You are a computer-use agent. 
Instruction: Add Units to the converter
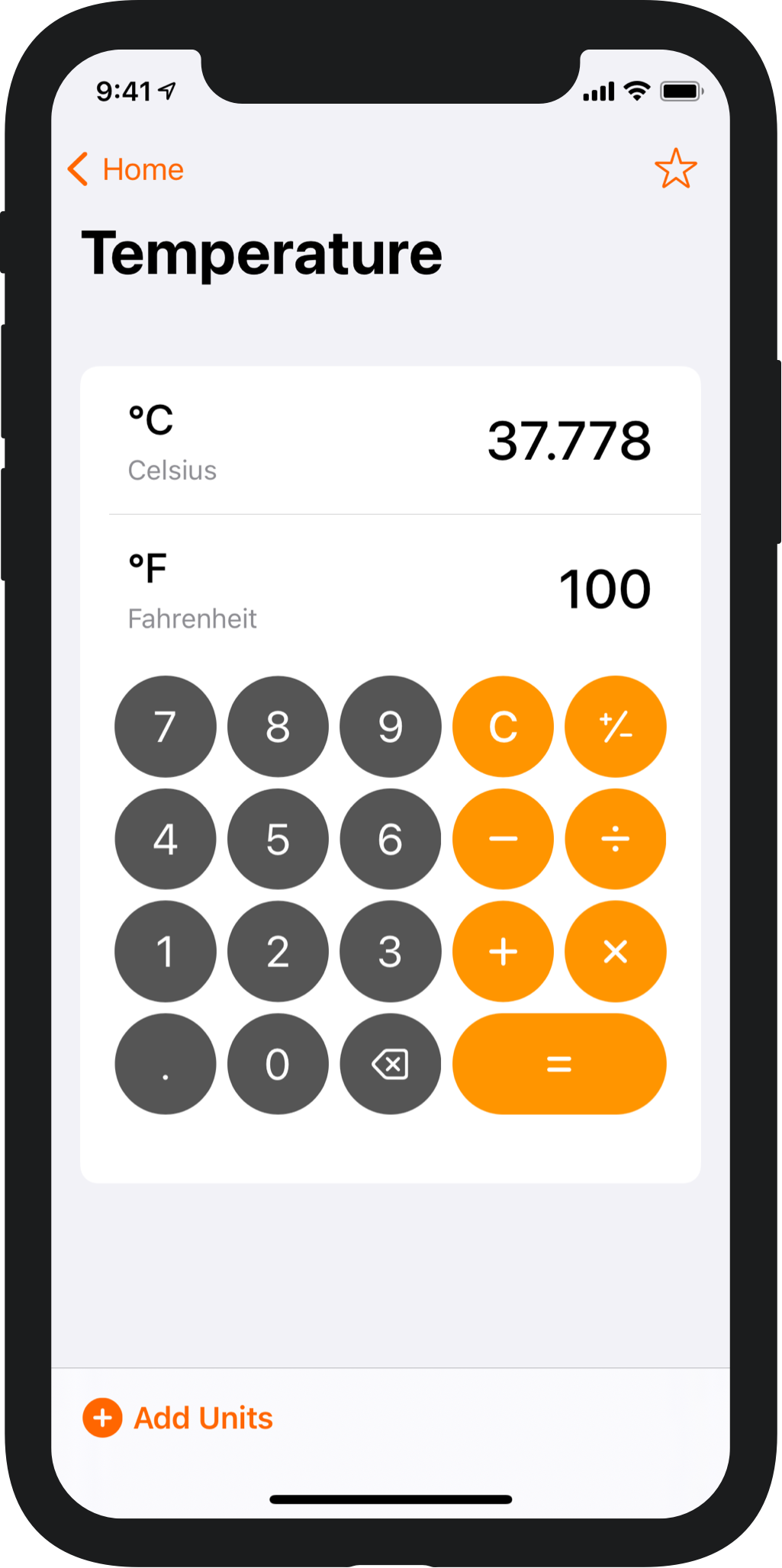tap(179, 1418)
